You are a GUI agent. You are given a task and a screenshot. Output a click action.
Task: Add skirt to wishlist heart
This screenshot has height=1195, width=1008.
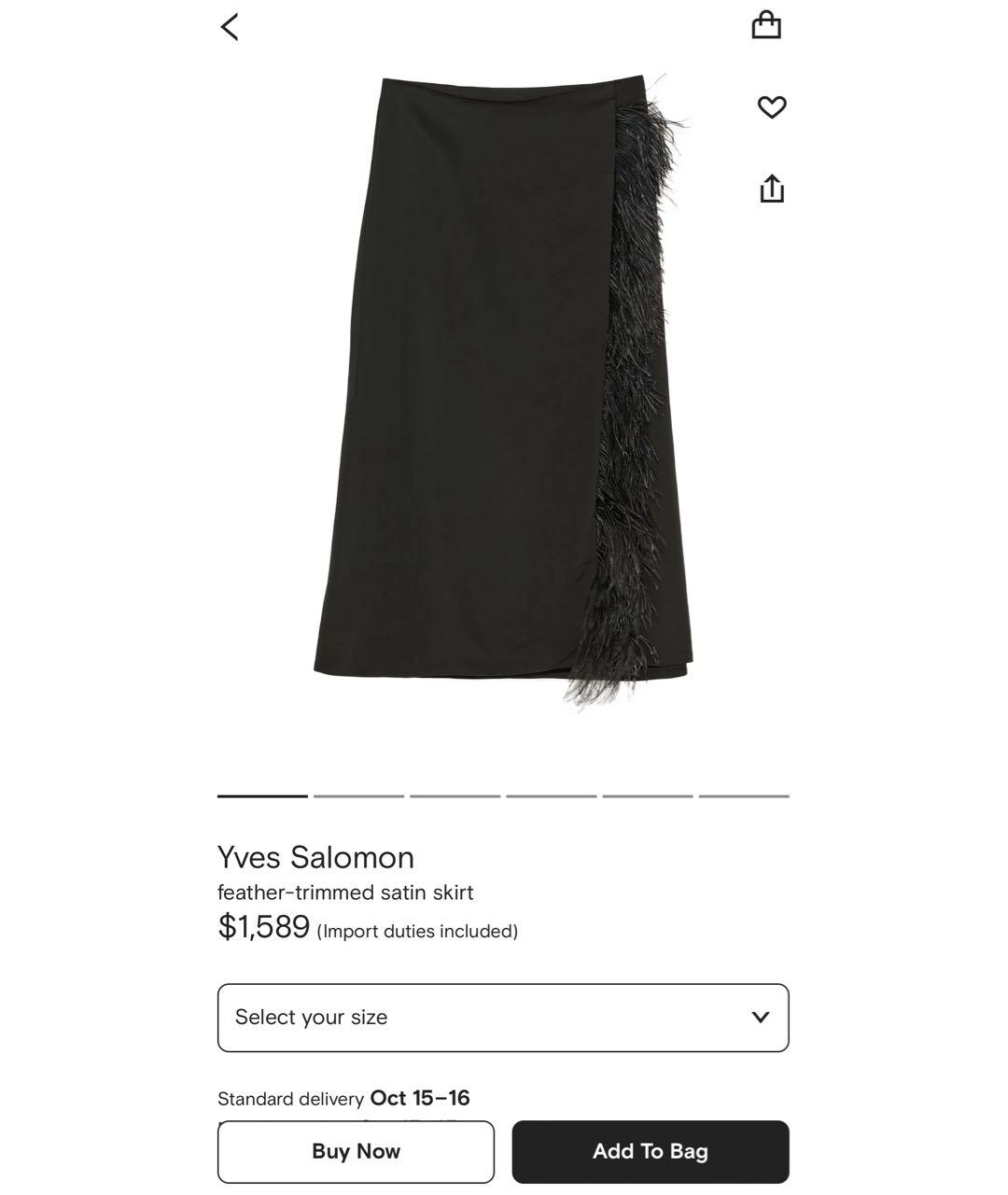click(x=771, y=107)
